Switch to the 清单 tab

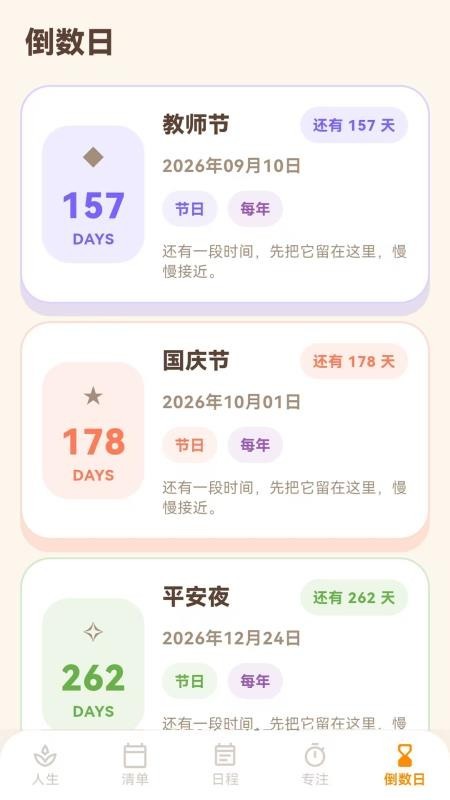pyautogui.click(x=135, y=765)
